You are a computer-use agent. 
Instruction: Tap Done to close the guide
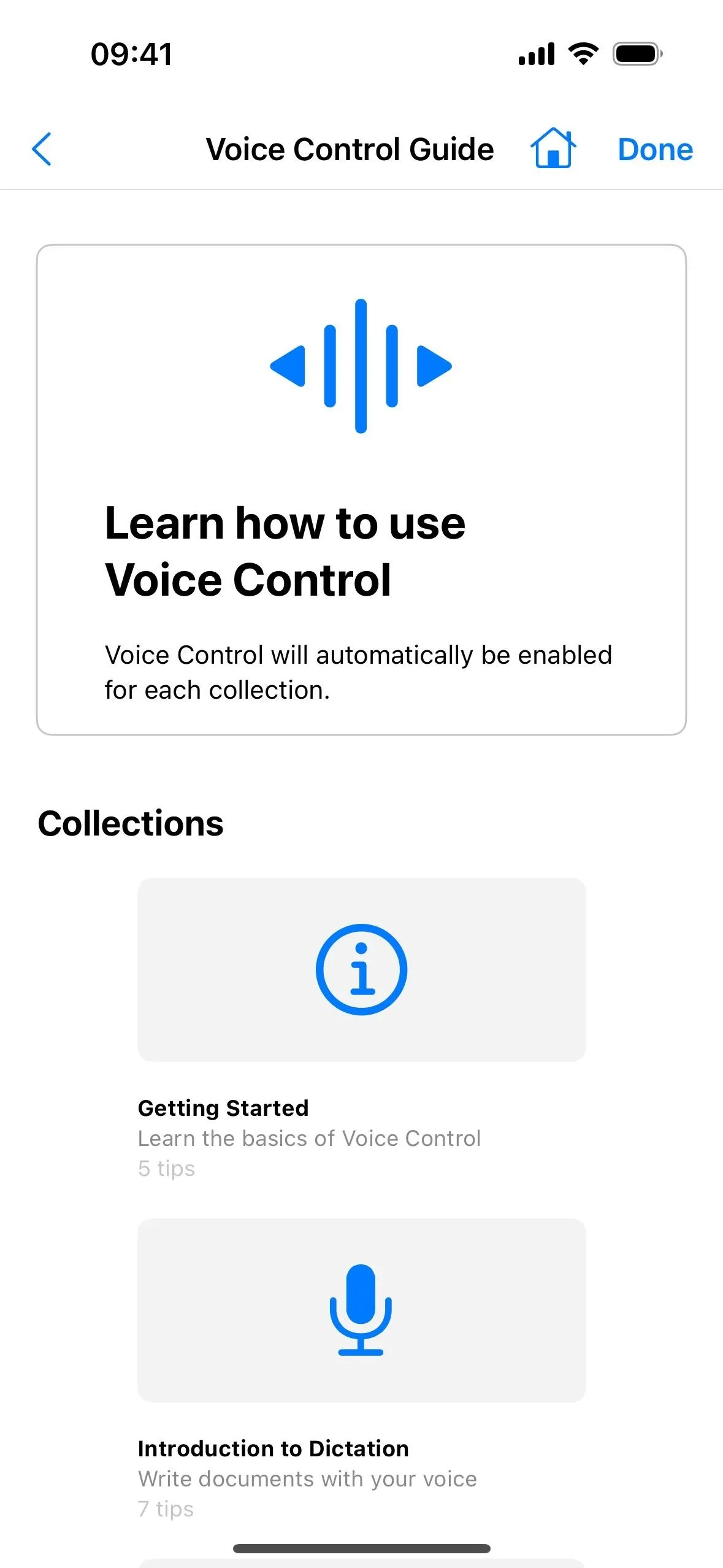[x=656, y=150]
